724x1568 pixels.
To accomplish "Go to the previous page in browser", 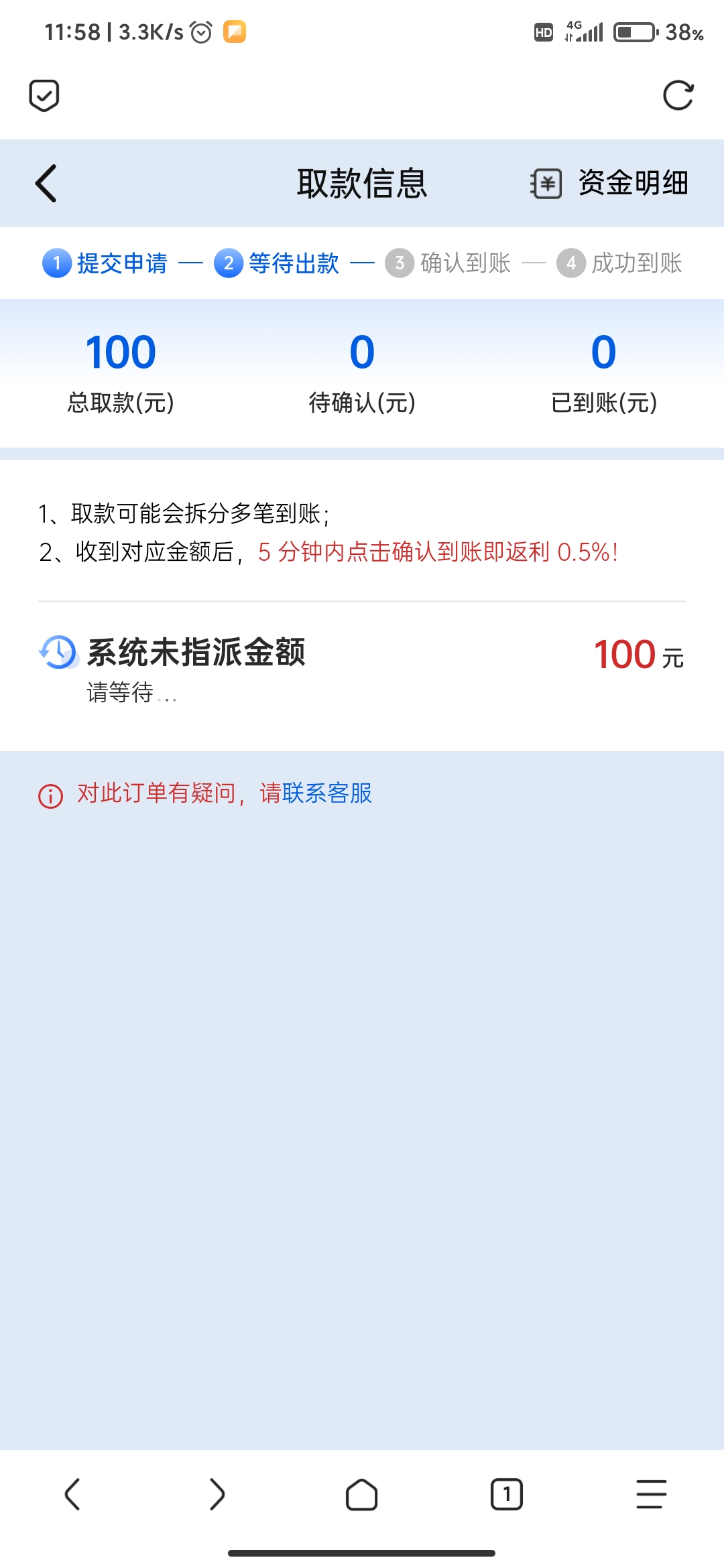I will [72, 1494].
